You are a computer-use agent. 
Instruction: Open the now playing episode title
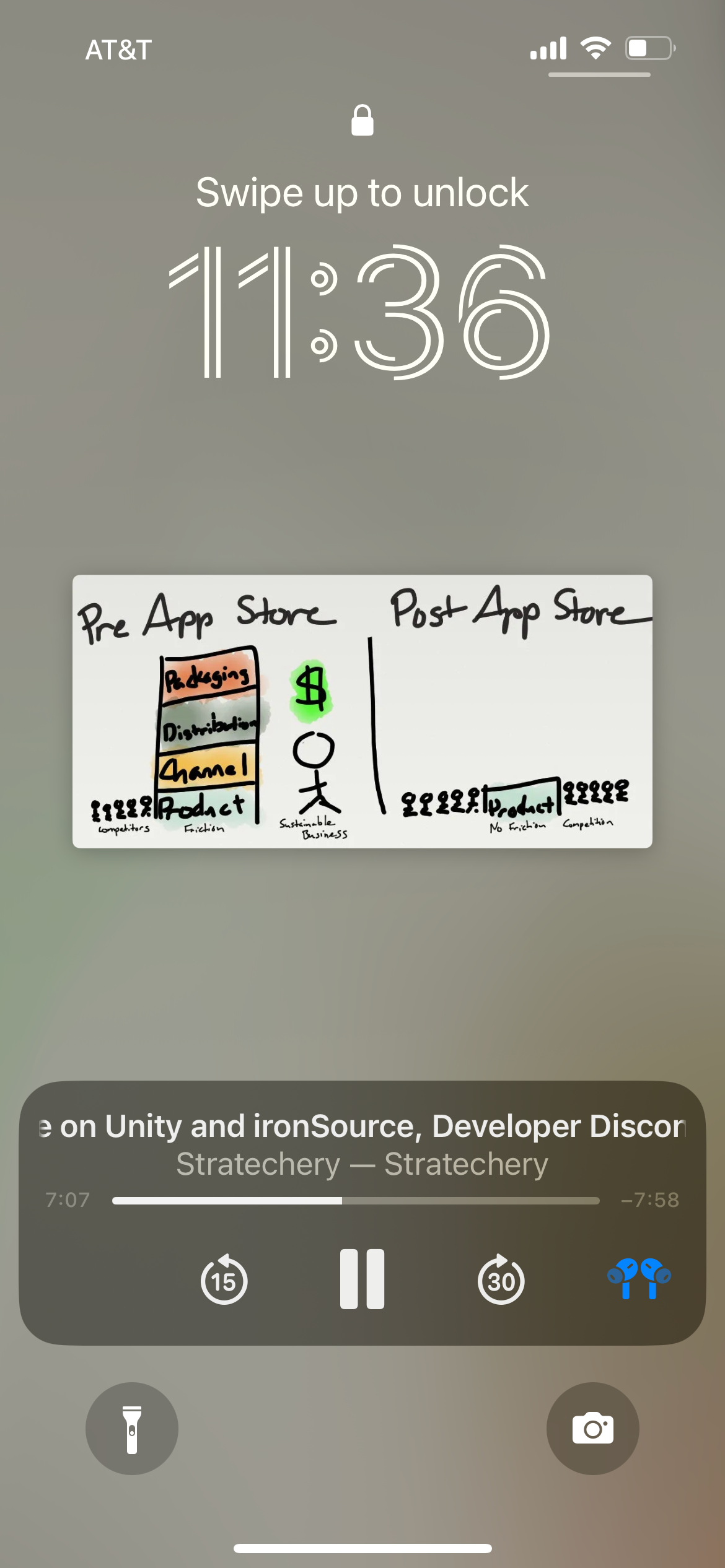click(362, 1126)
